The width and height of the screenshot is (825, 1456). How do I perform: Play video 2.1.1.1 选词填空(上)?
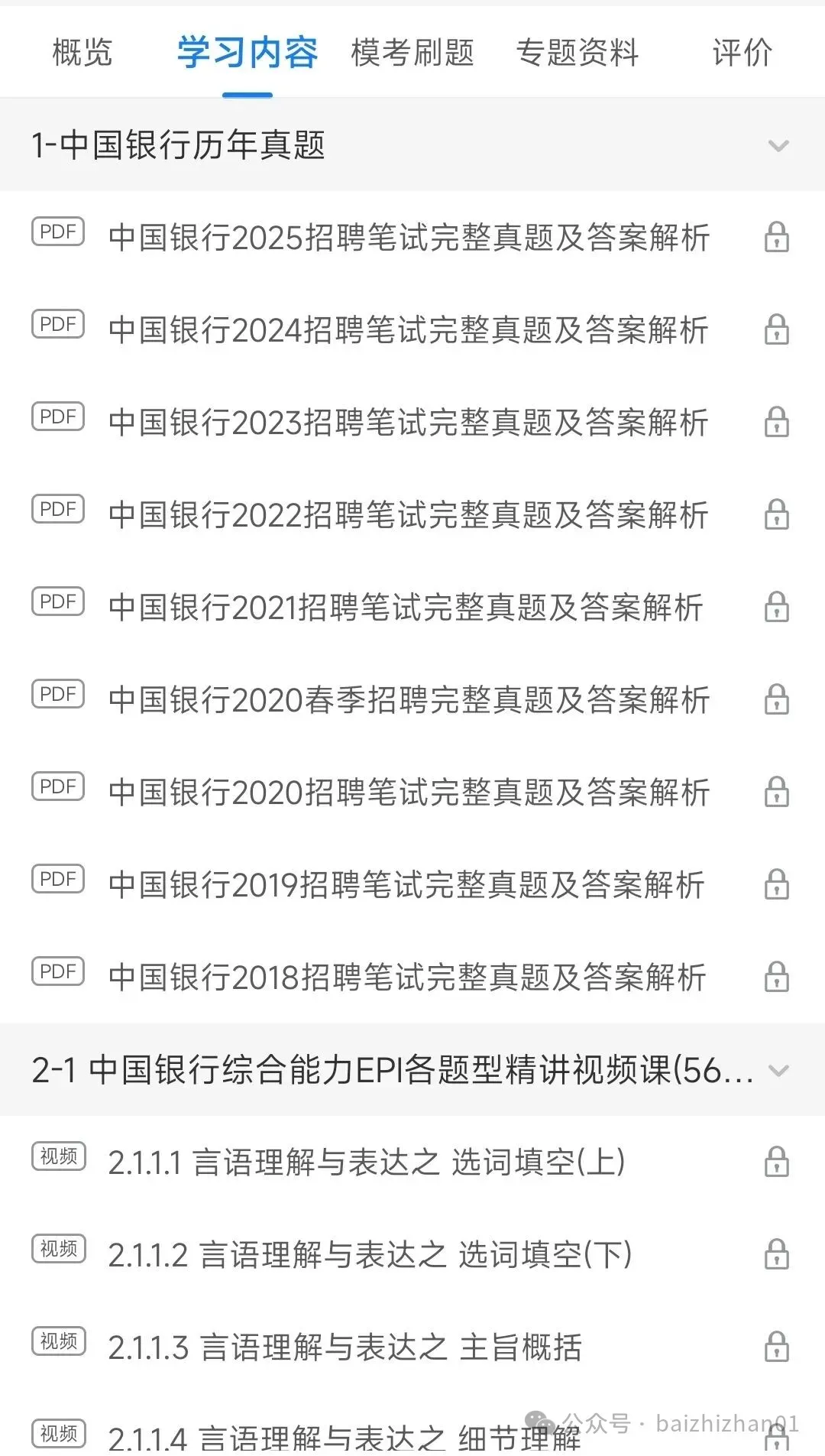(367, 1163)
